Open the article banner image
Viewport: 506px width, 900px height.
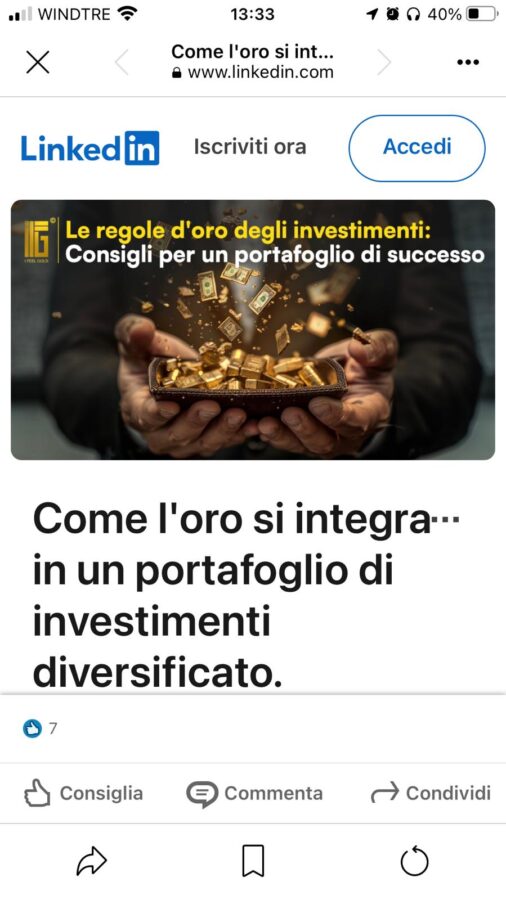click(x=253, y=329)
